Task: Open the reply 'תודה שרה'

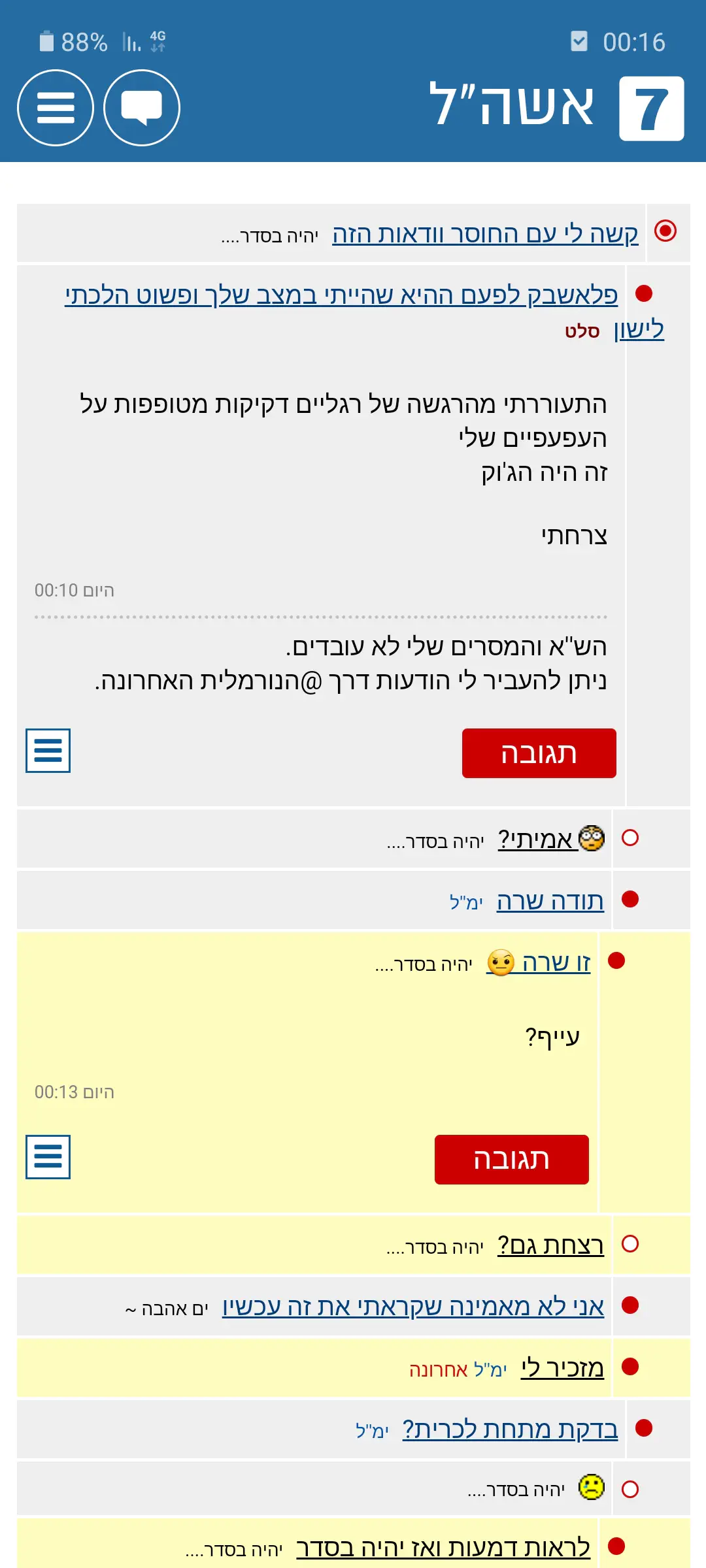Action: point(550,901)
